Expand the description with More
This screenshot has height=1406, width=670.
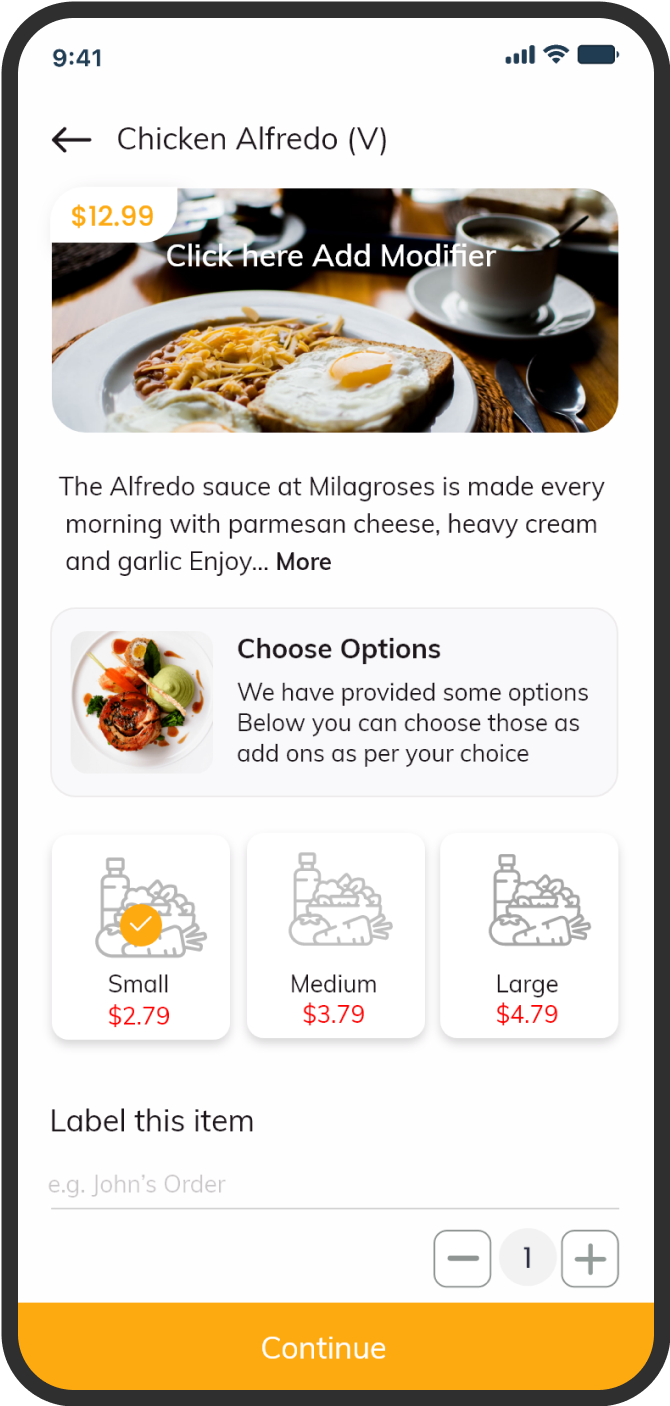[x=304, y=562]
